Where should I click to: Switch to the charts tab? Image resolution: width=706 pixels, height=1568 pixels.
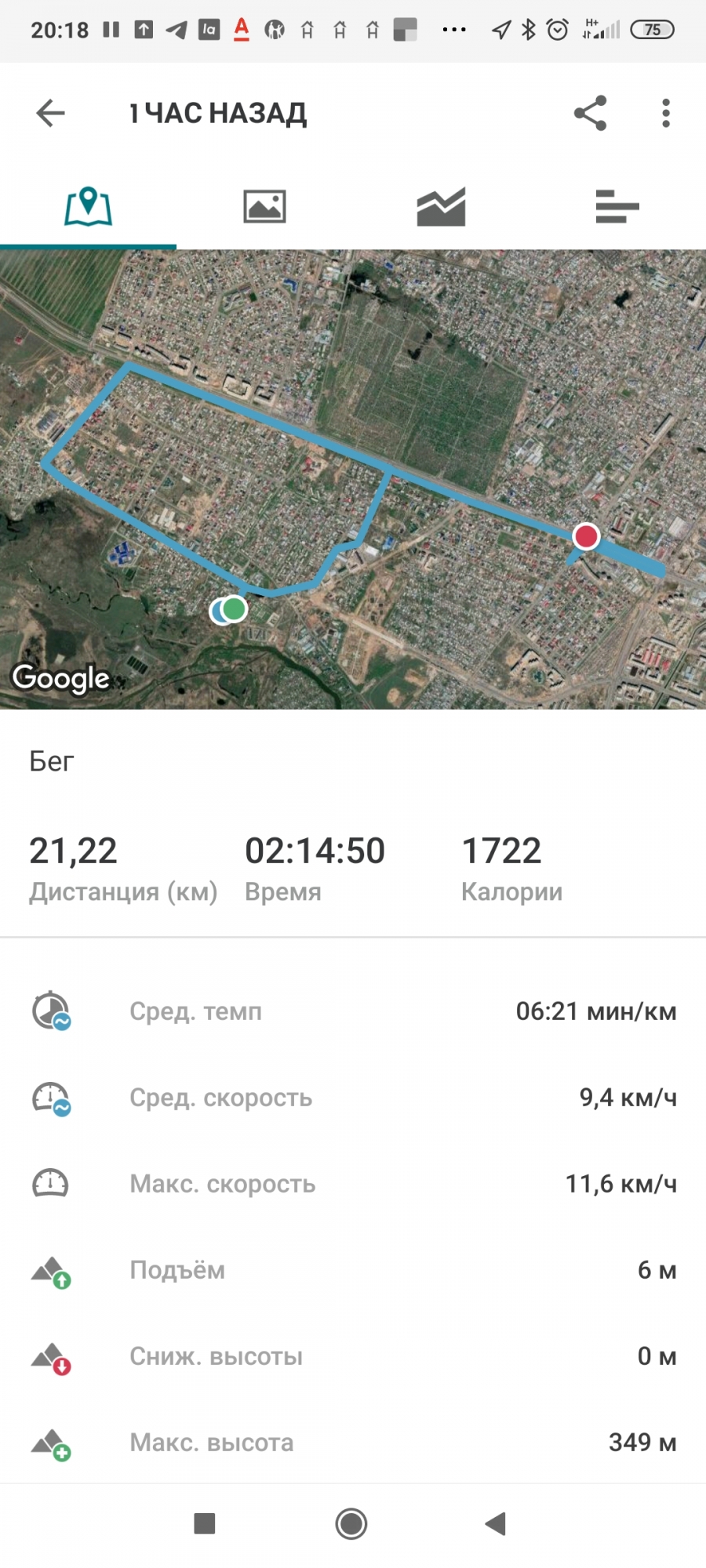pyautogui.click(x=441, y=207)
